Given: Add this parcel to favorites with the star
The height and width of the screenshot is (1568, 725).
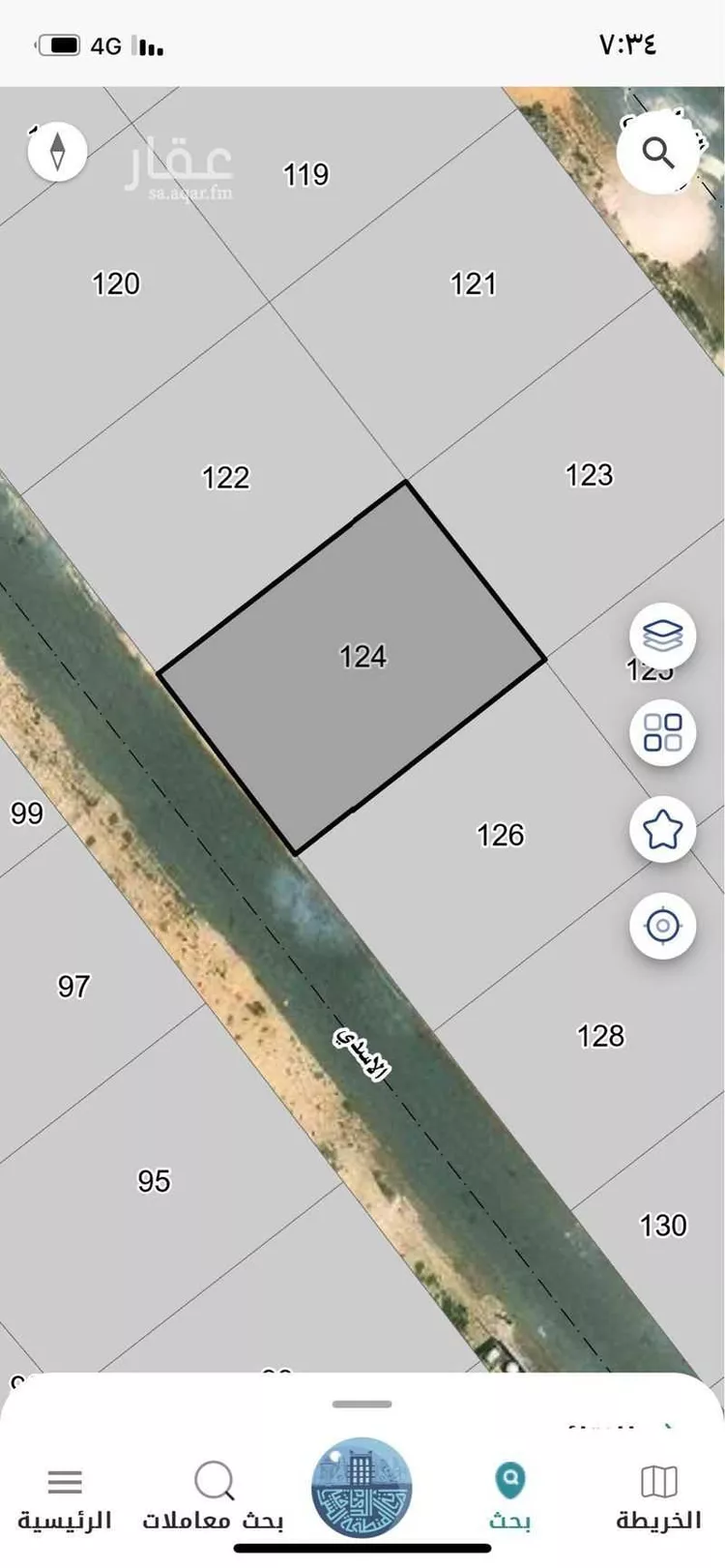Looking at the screenshot, I should point(662,829).
